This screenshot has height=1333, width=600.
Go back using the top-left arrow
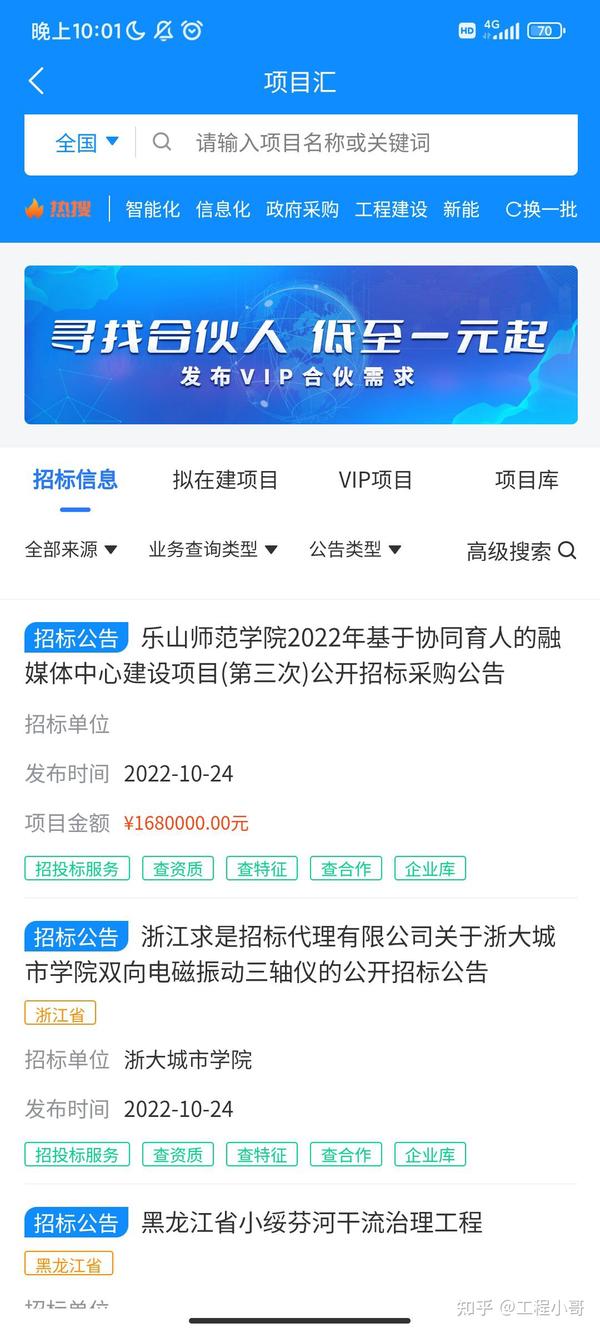[37, 81]
